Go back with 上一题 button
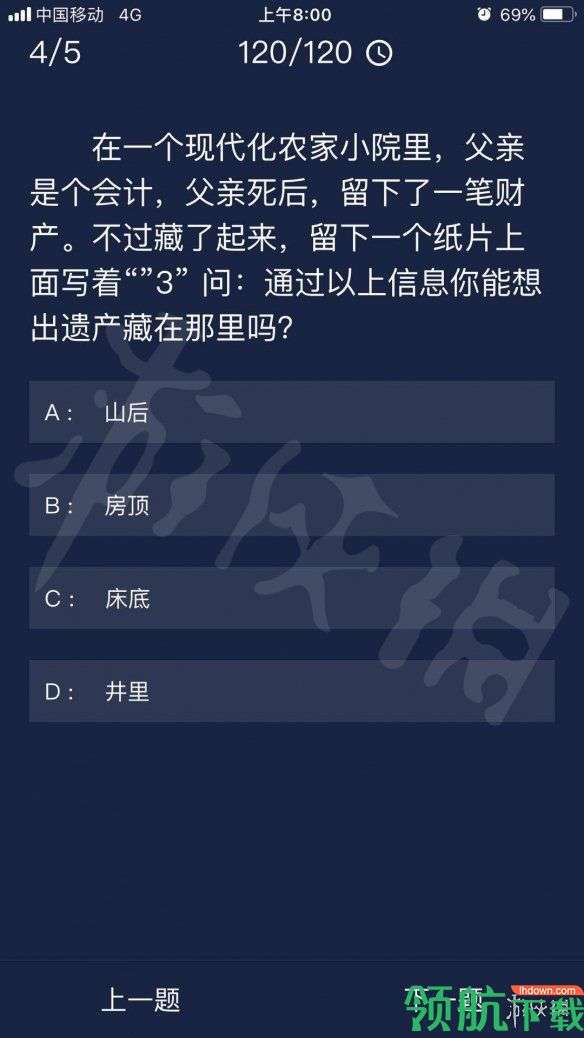The image size is (584, 1038). tap(140, 1000)
